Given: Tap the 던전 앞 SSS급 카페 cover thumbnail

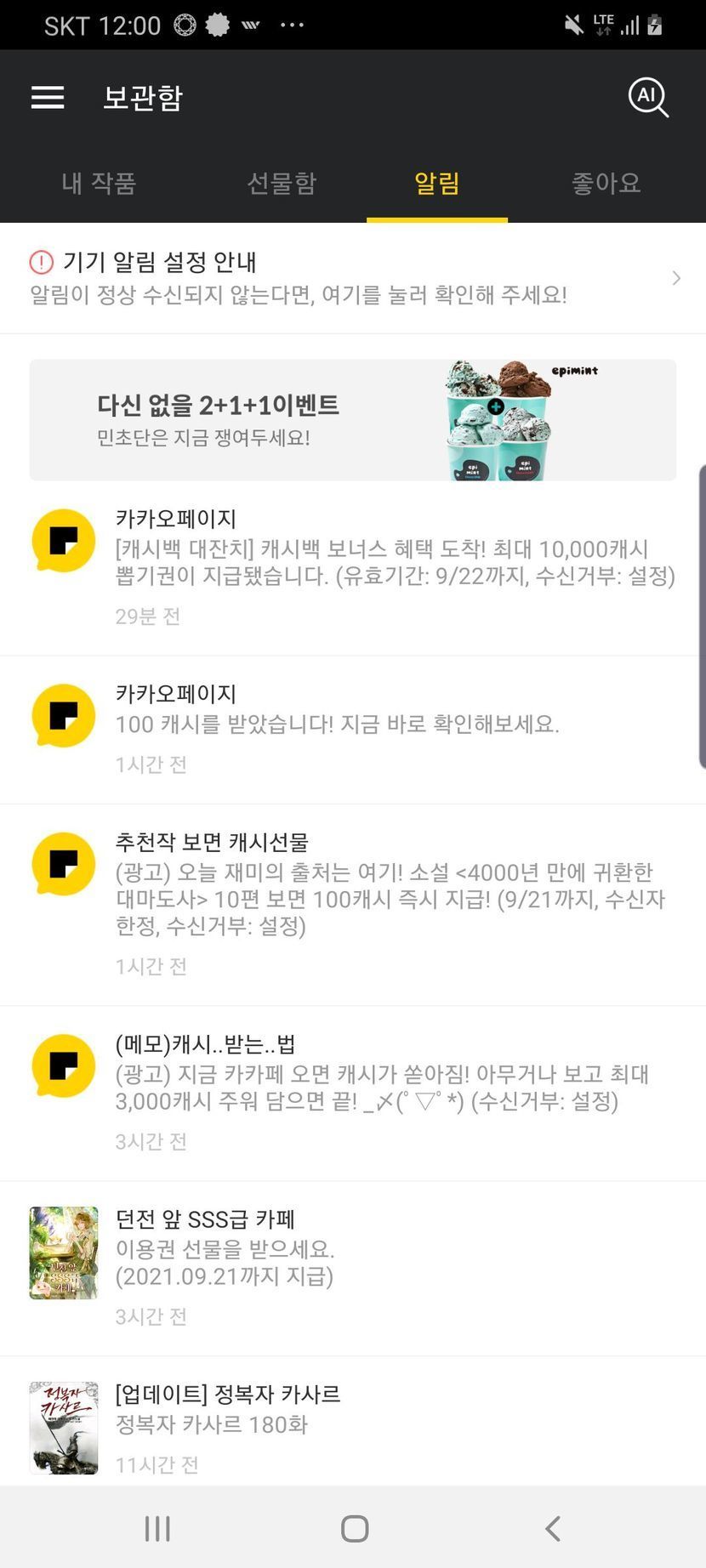Looking at the screenshot, I should 64,1253.
